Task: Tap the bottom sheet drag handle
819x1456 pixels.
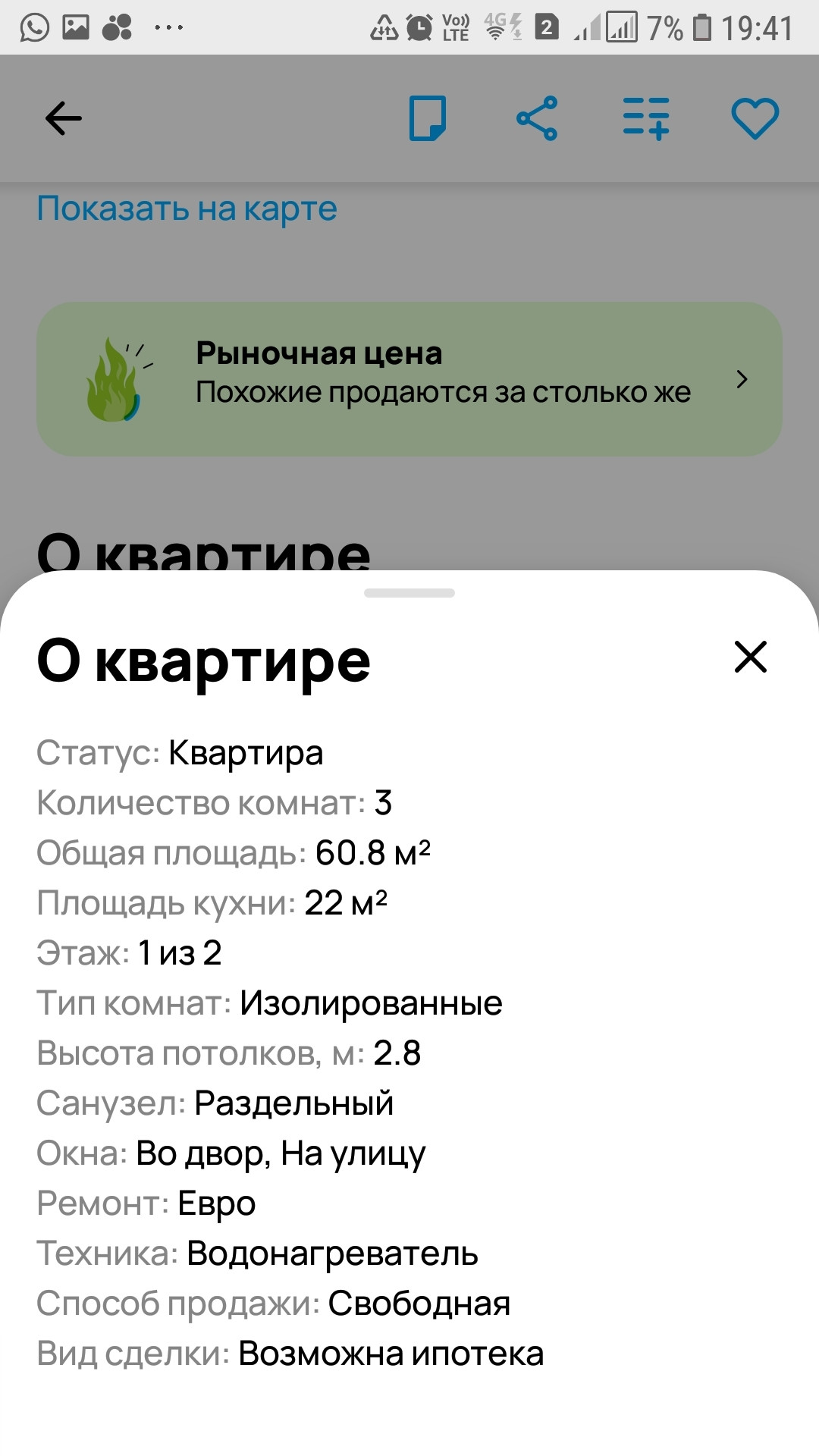Action: pos(409,593)
